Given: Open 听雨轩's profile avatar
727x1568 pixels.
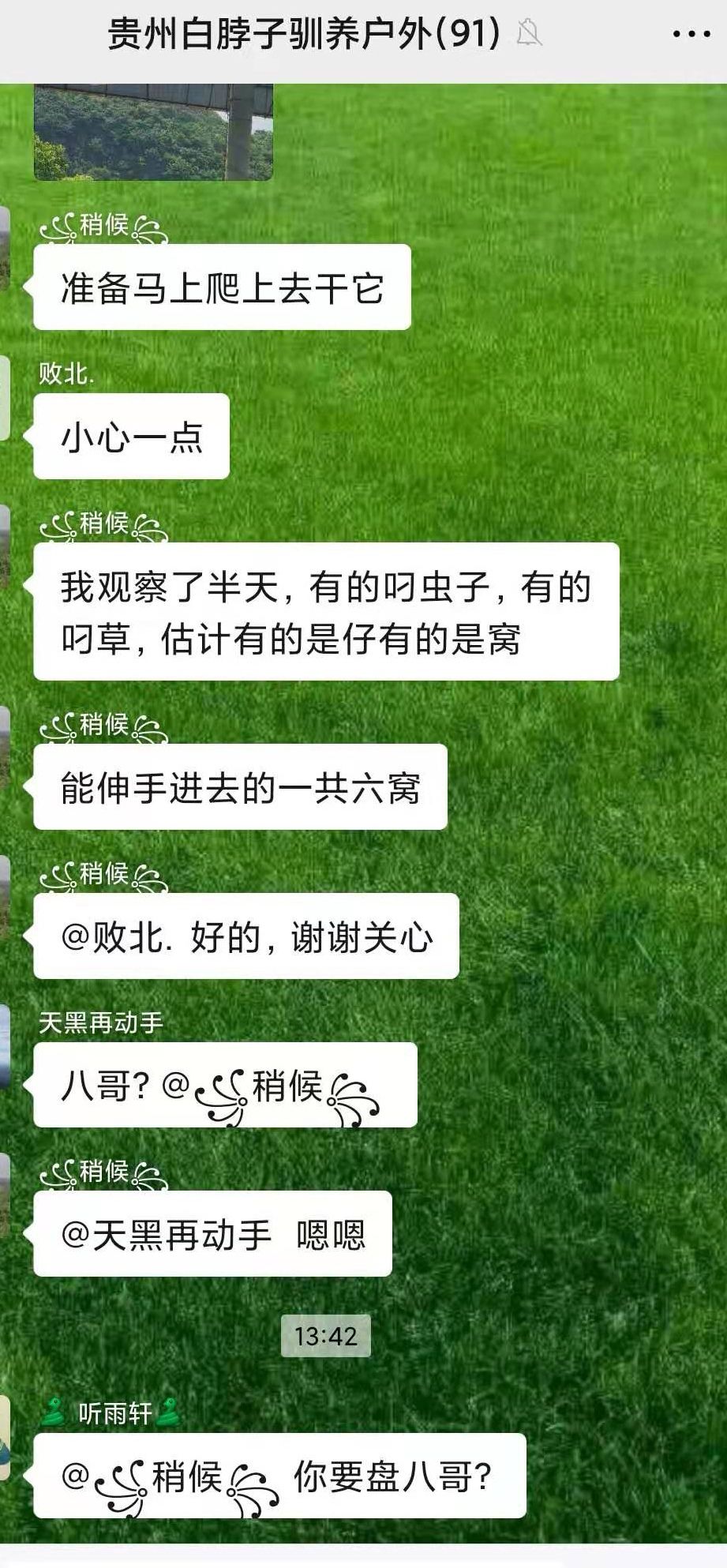Looking at the screenshot, I should click(x=4, y=1437).
